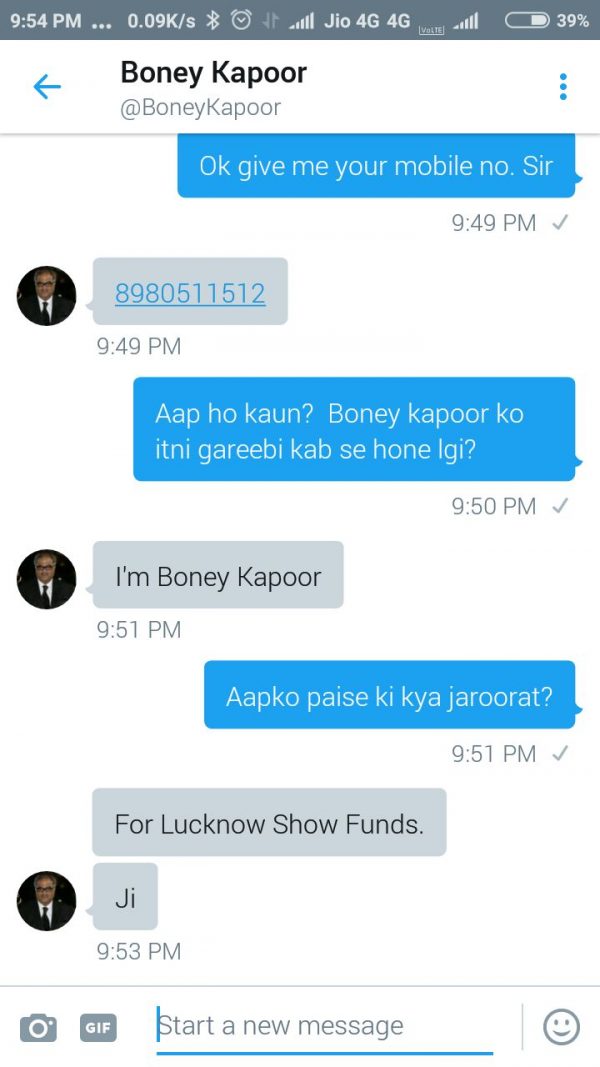Open the overflow menu
The height and width of the screenshot is (1067, 600).
(563, 87)
